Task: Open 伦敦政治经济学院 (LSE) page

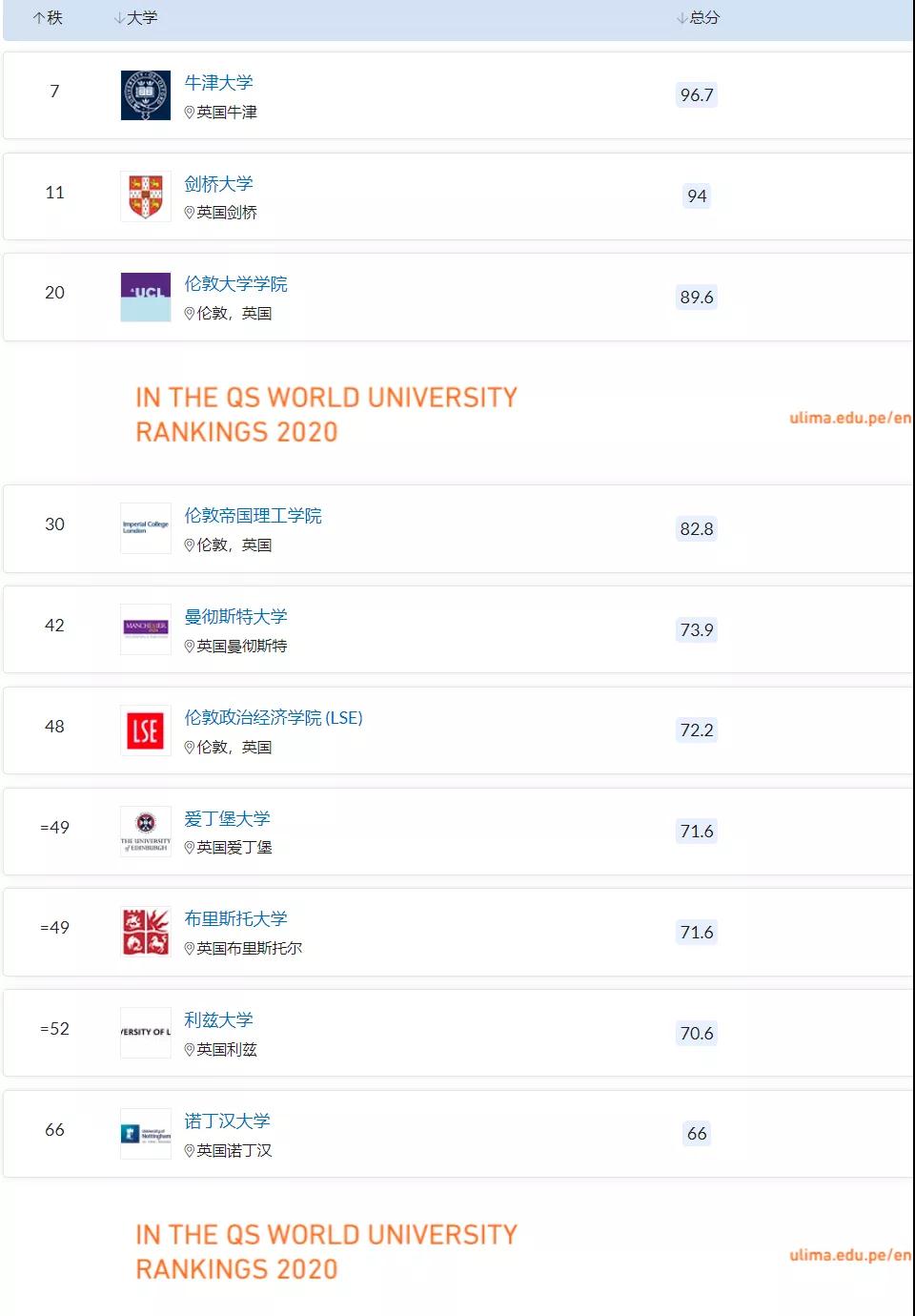Action: [274, 718]
